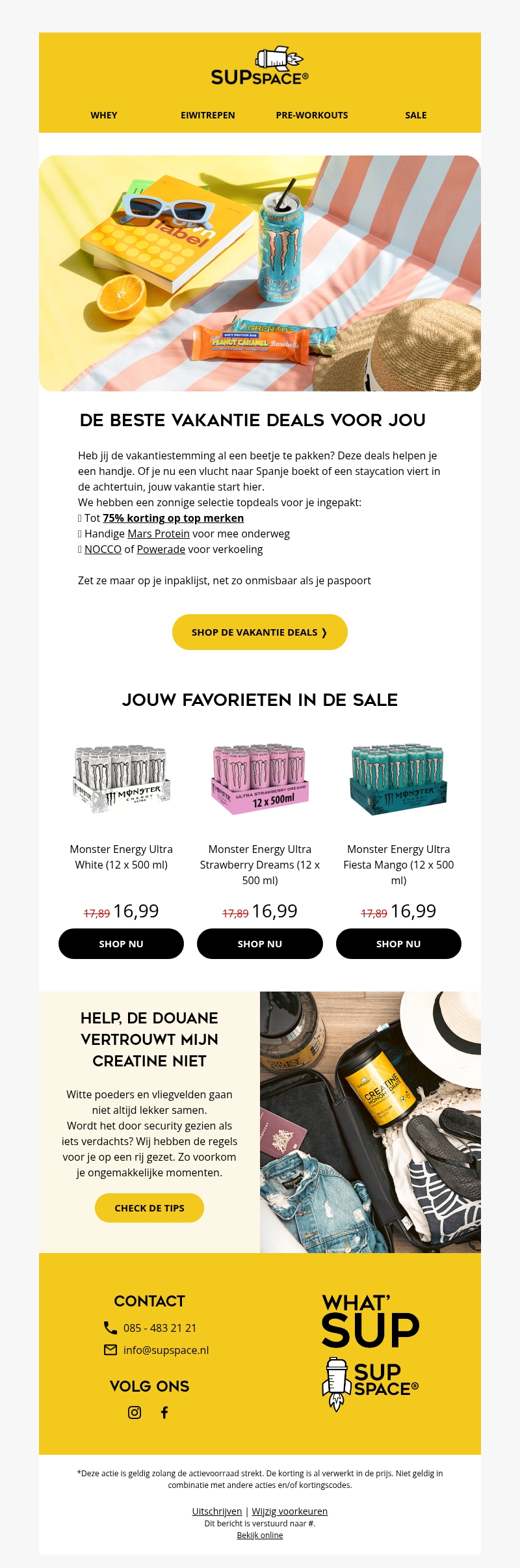Open the Mars Protein link
This screenshot has width=520, height=1568.
tap(159, 534)
